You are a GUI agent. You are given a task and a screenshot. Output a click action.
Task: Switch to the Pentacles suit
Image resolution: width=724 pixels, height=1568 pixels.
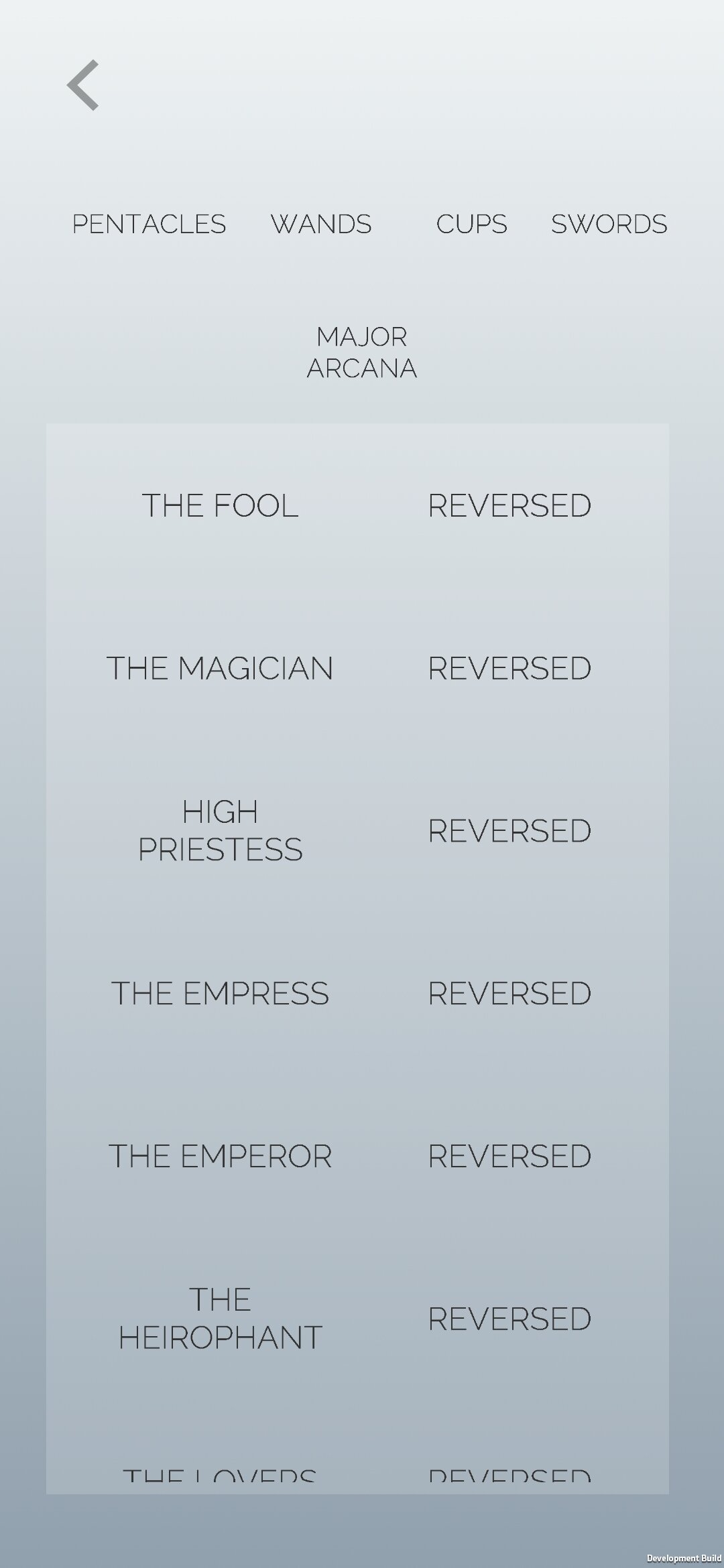click(149, 224)
